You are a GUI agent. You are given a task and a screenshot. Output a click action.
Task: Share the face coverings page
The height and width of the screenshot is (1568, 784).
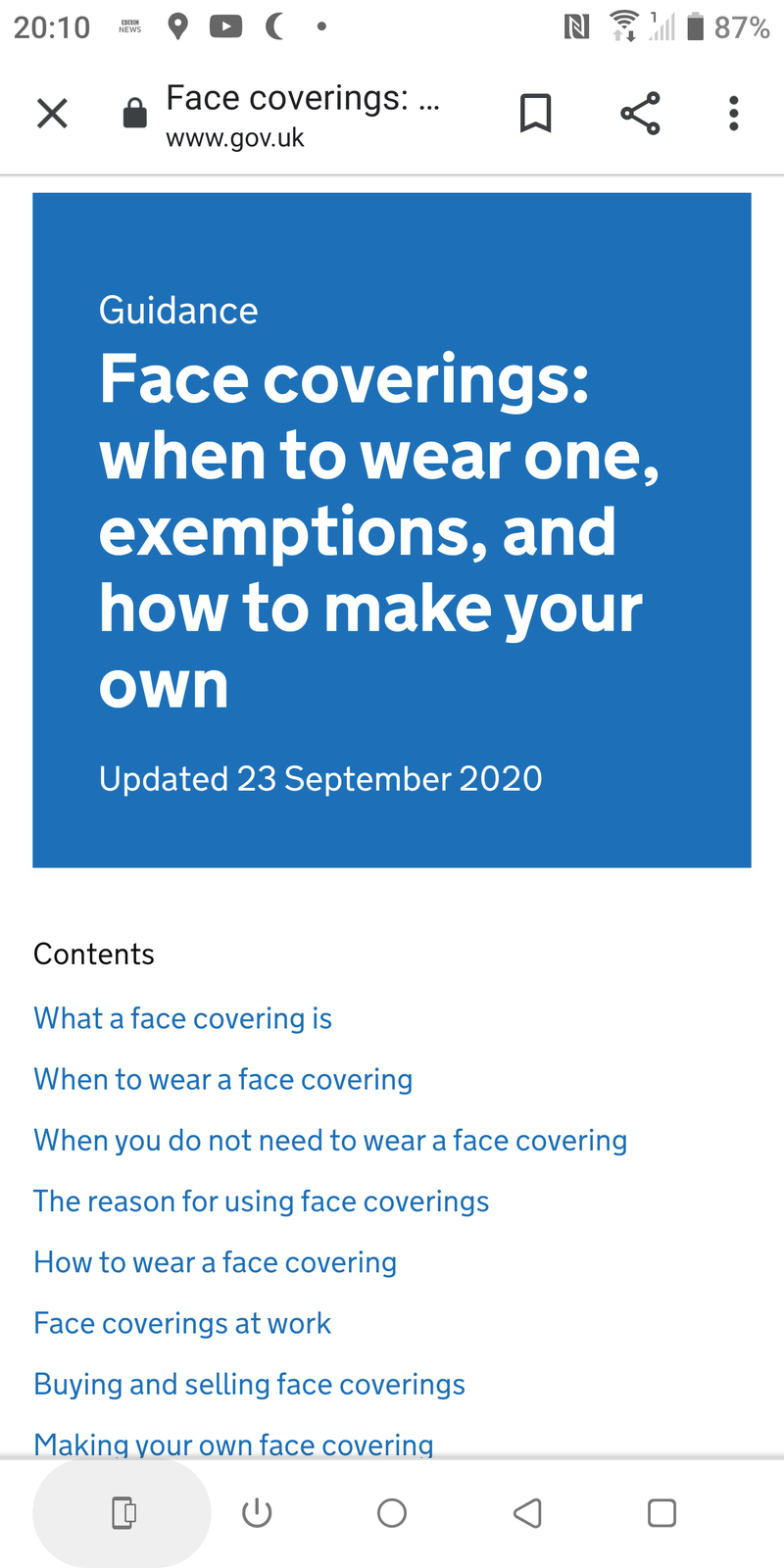640,114
